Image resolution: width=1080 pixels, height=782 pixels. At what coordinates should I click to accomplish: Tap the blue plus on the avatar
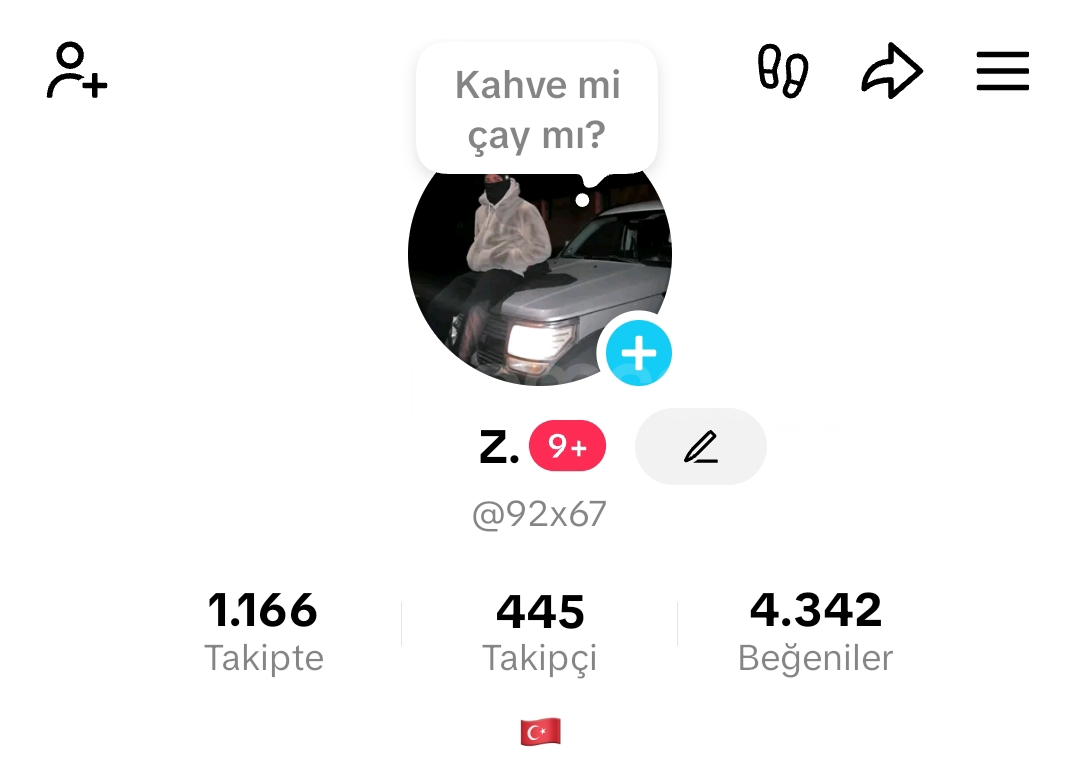[638, 353]
